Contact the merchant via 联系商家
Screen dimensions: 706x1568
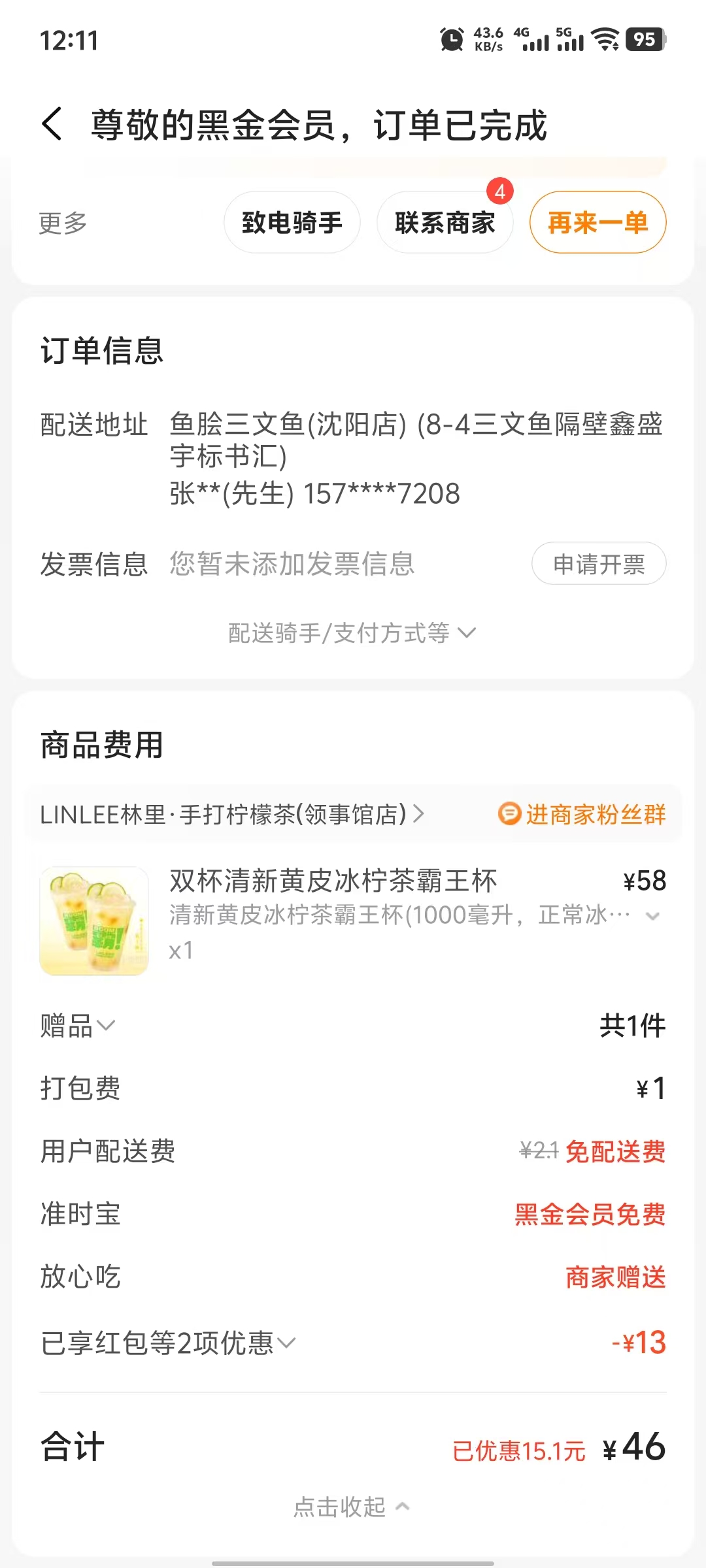coord(445,223)
